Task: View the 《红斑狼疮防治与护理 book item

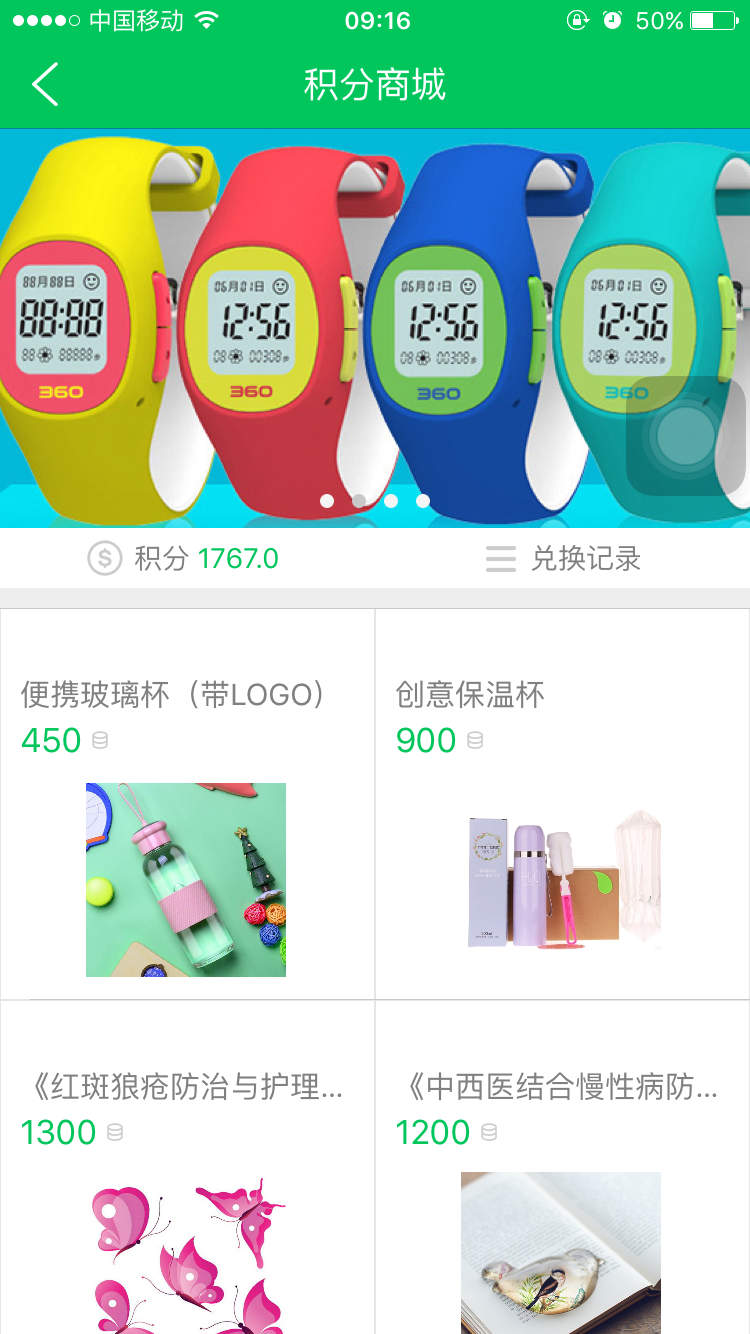Action: 187,1170
